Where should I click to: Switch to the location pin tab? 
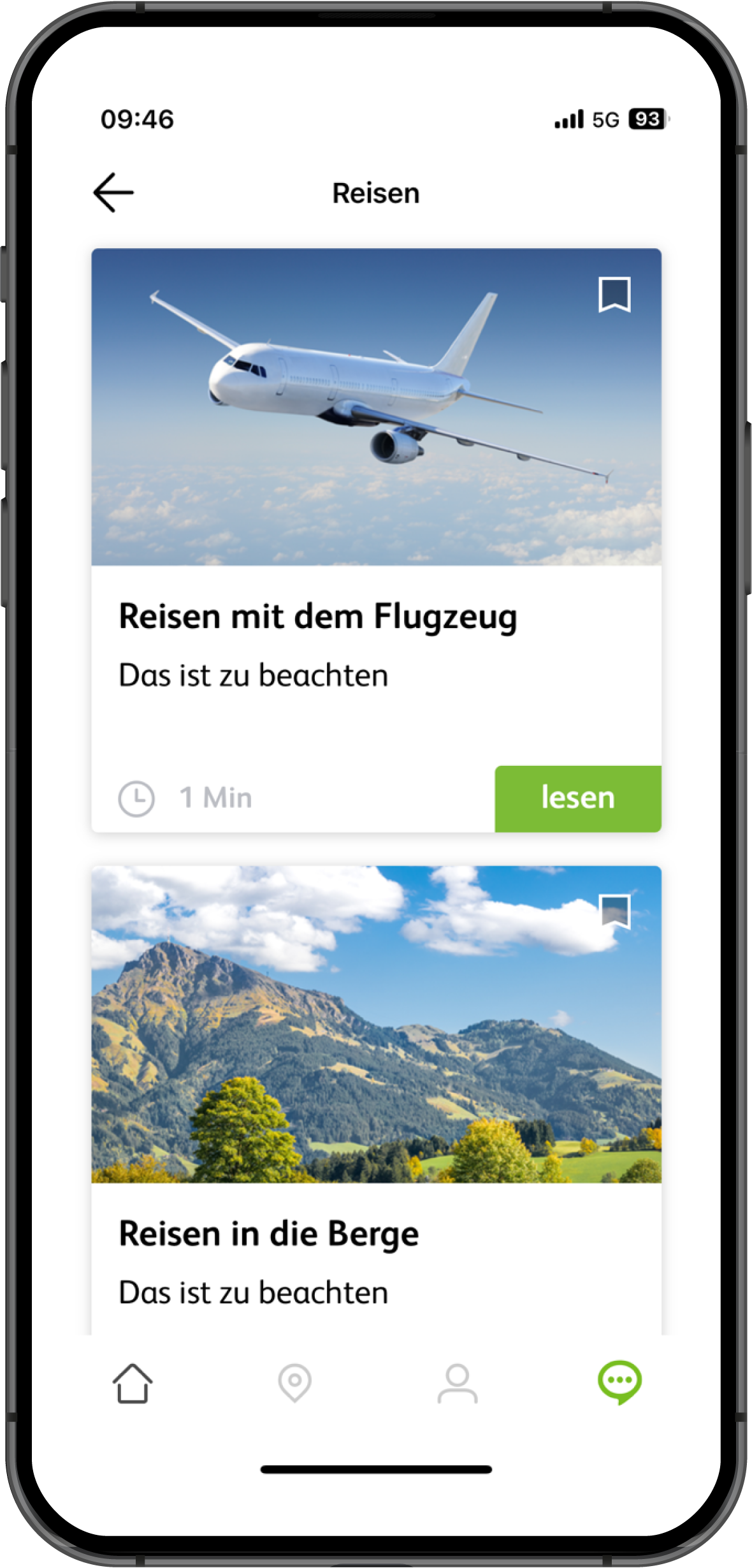[294, 1383]
